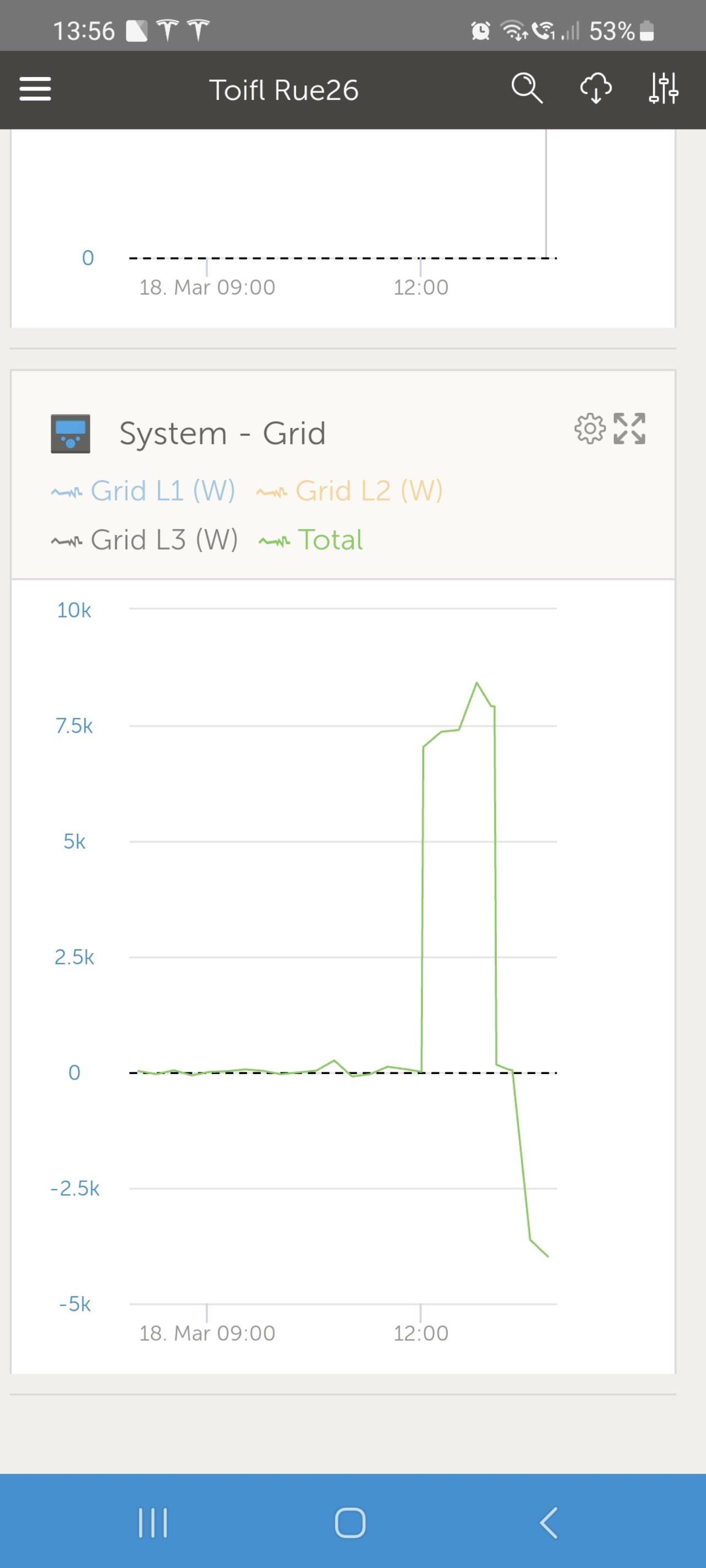Open the sliders settings icon
The height and width of the screenshot is (1568, 706).
[x=664, y=89]
